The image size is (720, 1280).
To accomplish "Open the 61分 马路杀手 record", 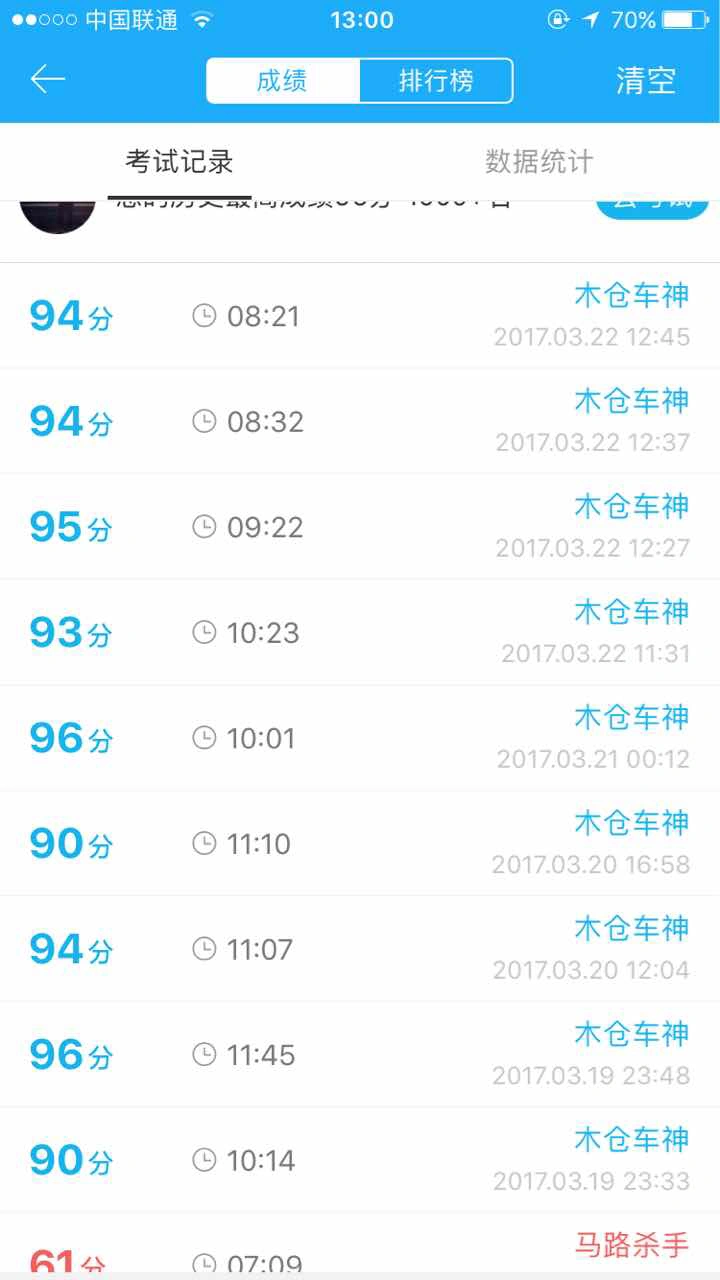I will tap(360, 1246).
